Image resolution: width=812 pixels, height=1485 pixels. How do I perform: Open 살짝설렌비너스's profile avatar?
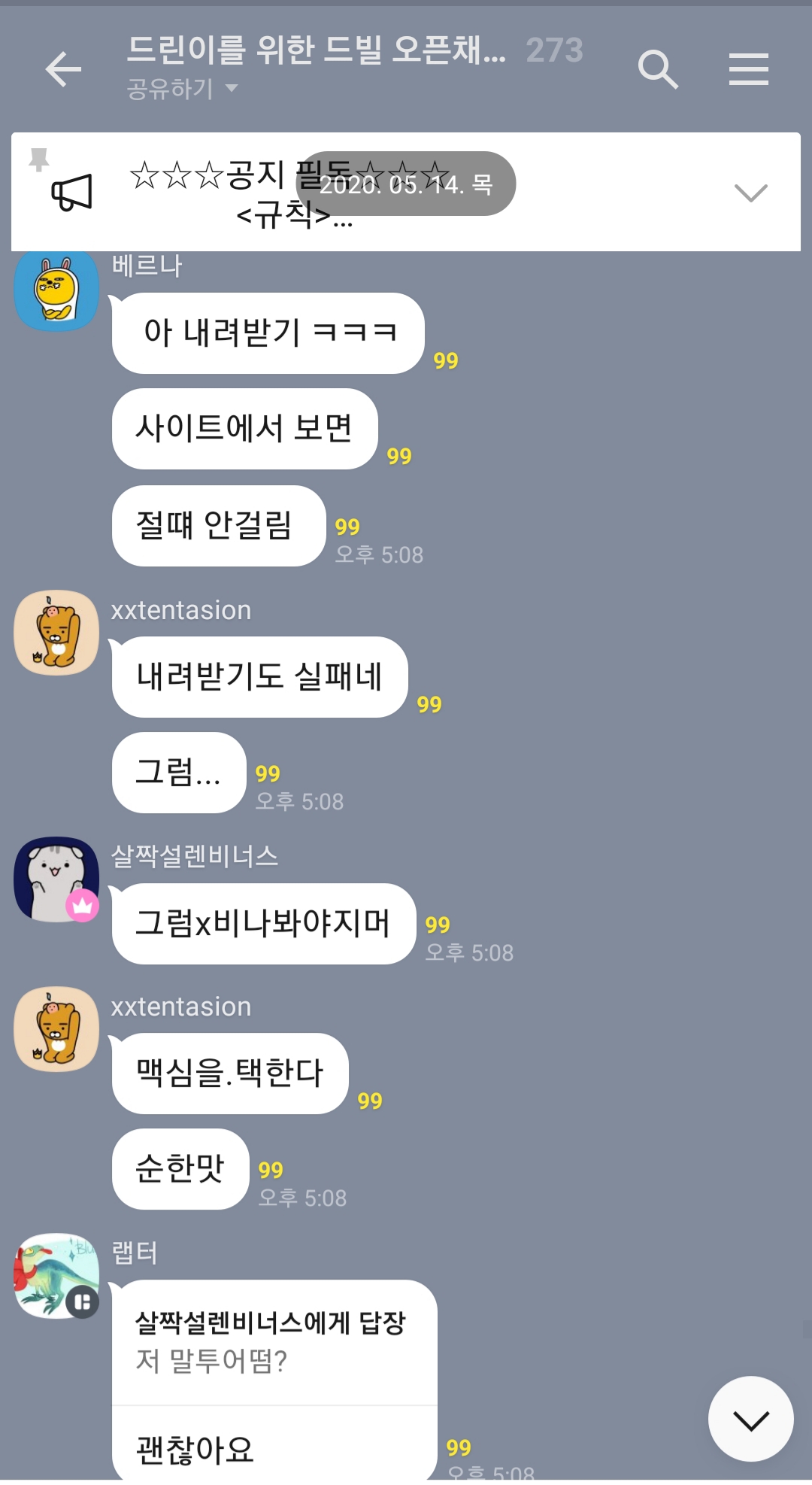[56, 879]
